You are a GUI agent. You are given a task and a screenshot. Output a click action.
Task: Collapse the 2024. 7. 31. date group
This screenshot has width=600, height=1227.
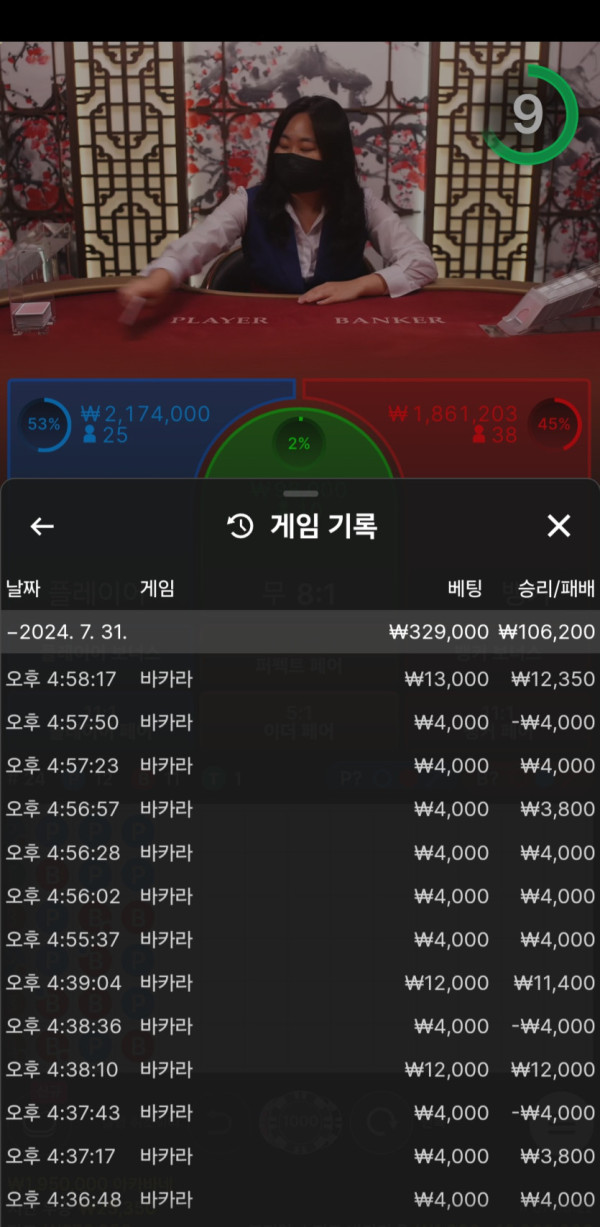pos(300,632)
